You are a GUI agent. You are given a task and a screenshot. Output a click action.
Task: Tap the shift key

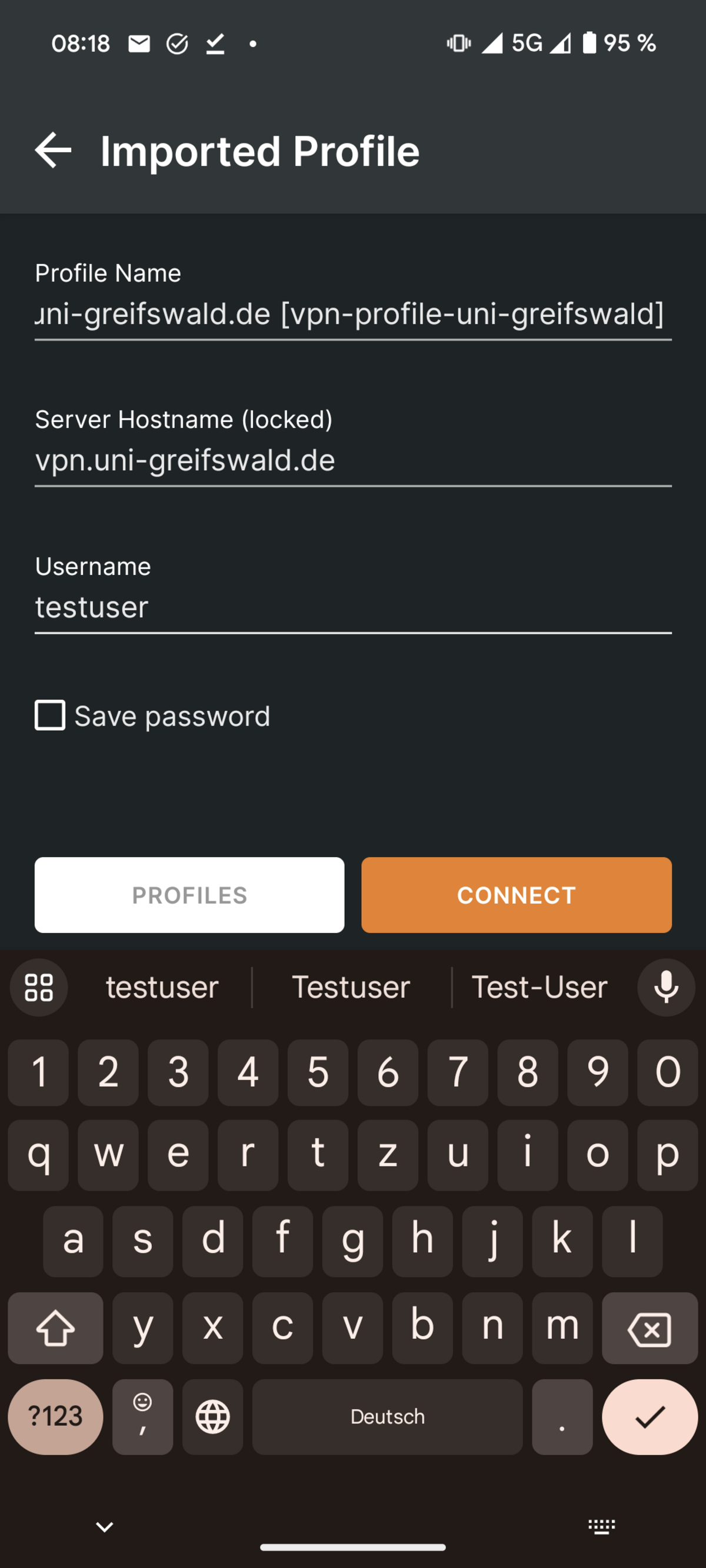tap(55, 1328)
